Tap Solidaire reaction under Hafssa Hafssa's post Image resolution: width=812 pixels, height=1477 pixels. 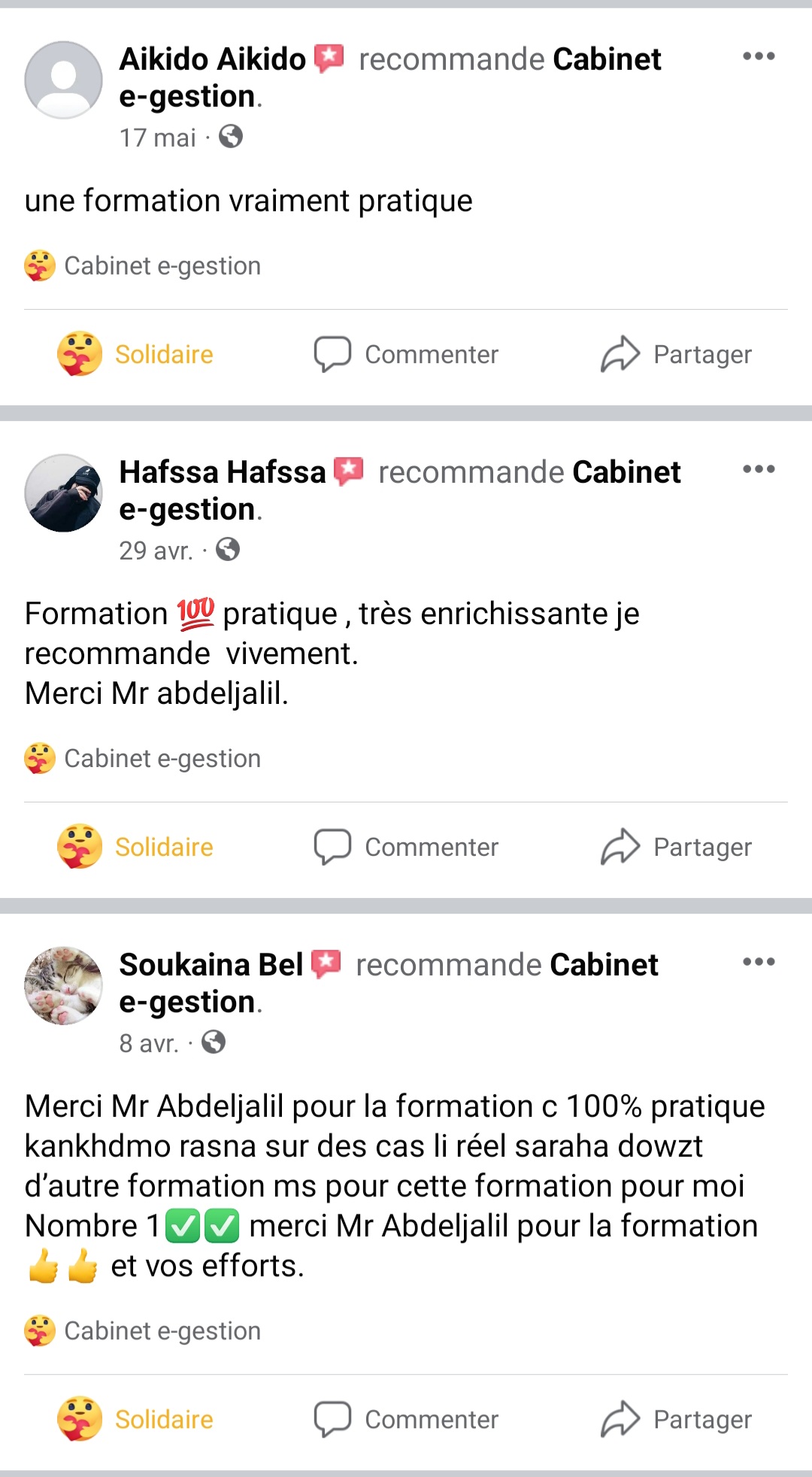136,847
